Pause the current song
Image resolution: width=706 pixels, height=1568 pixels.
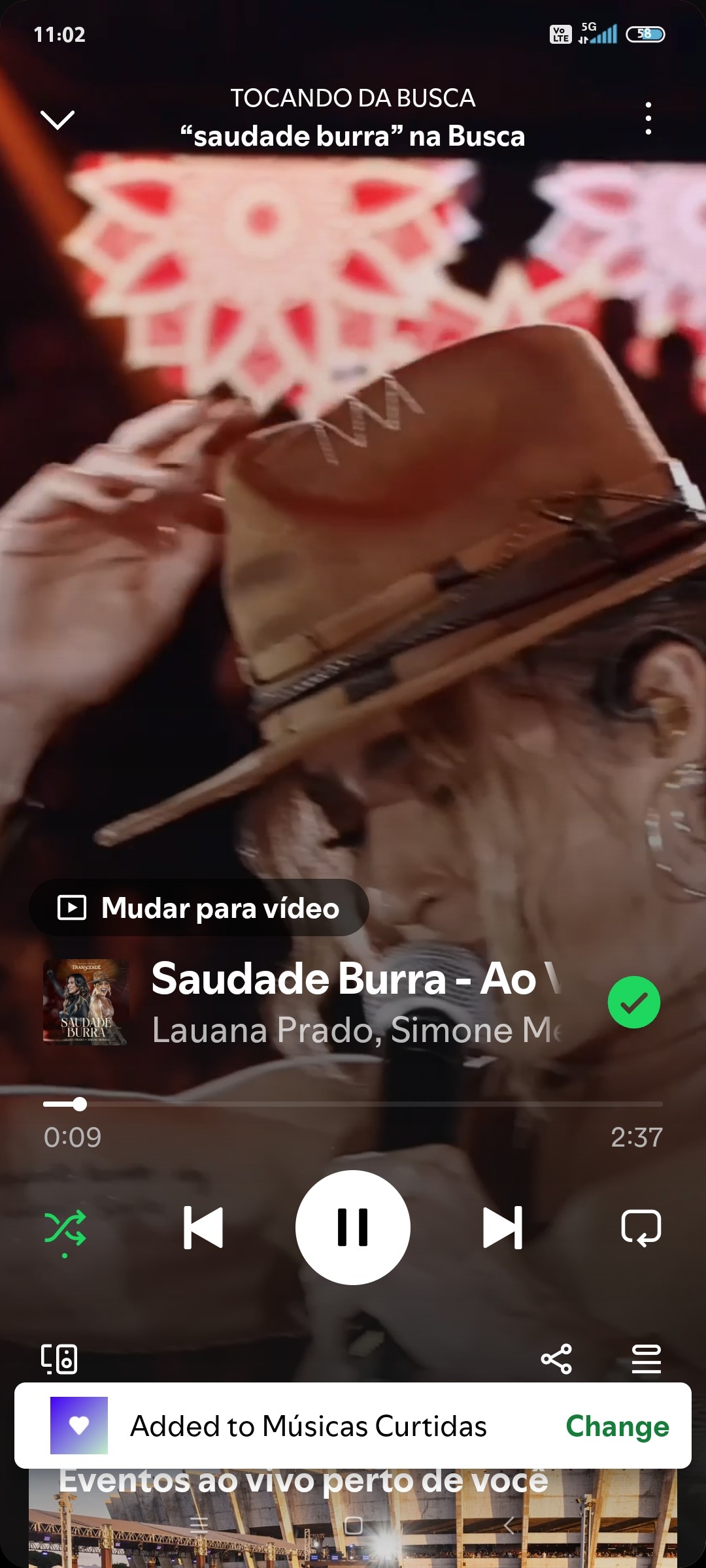[353, 1228]
